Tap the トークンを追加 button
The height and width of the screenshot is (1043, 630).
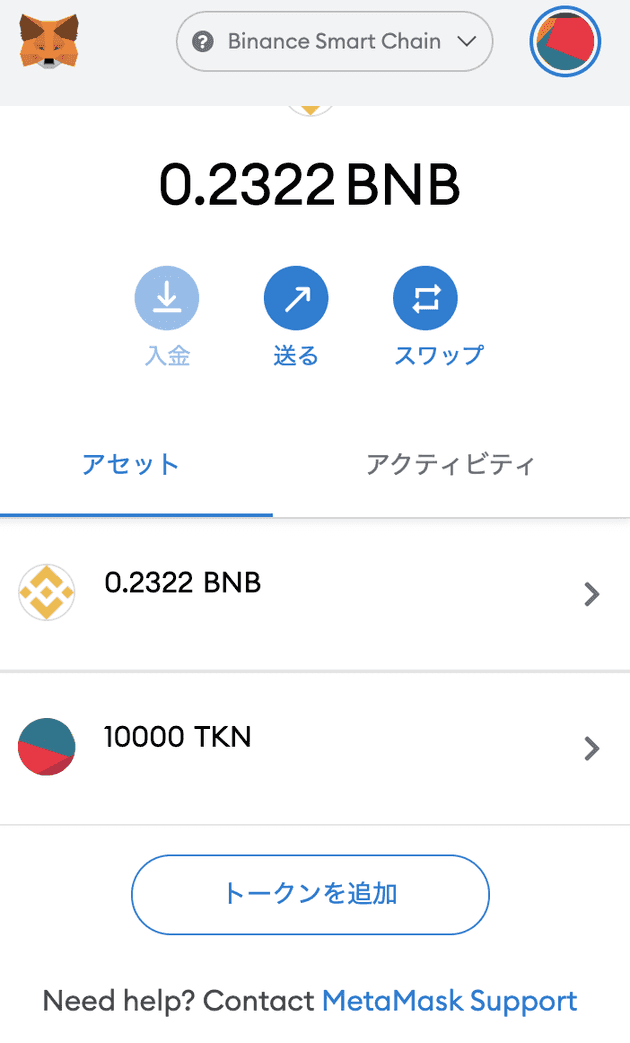[310, 894]
